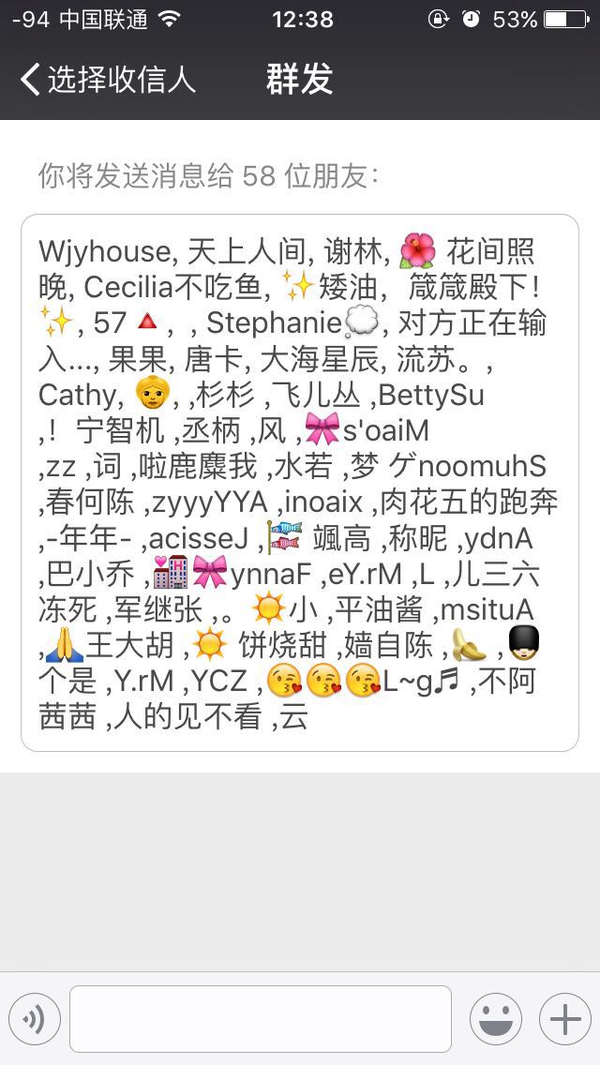Open the emoji picker

click(x=495, y=1019)
